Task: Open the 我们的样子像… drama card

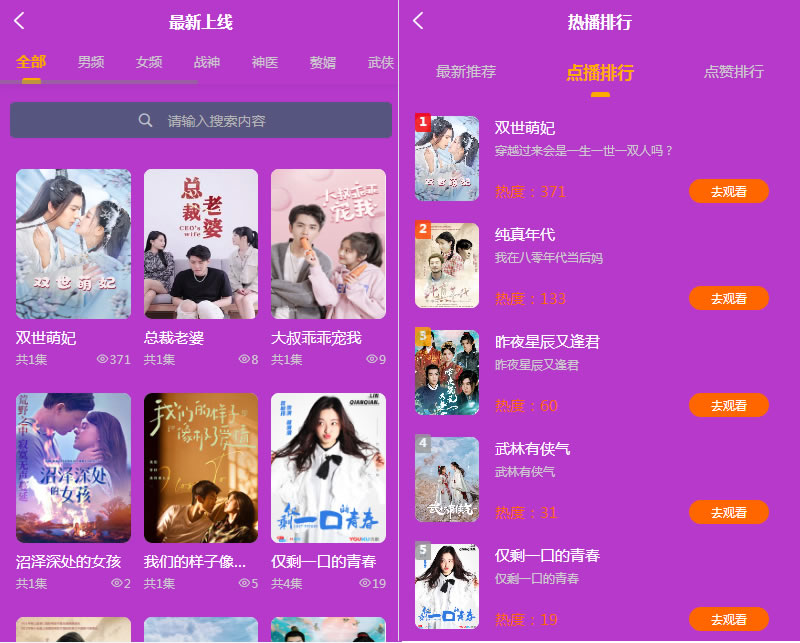Action: coord(201,468)
